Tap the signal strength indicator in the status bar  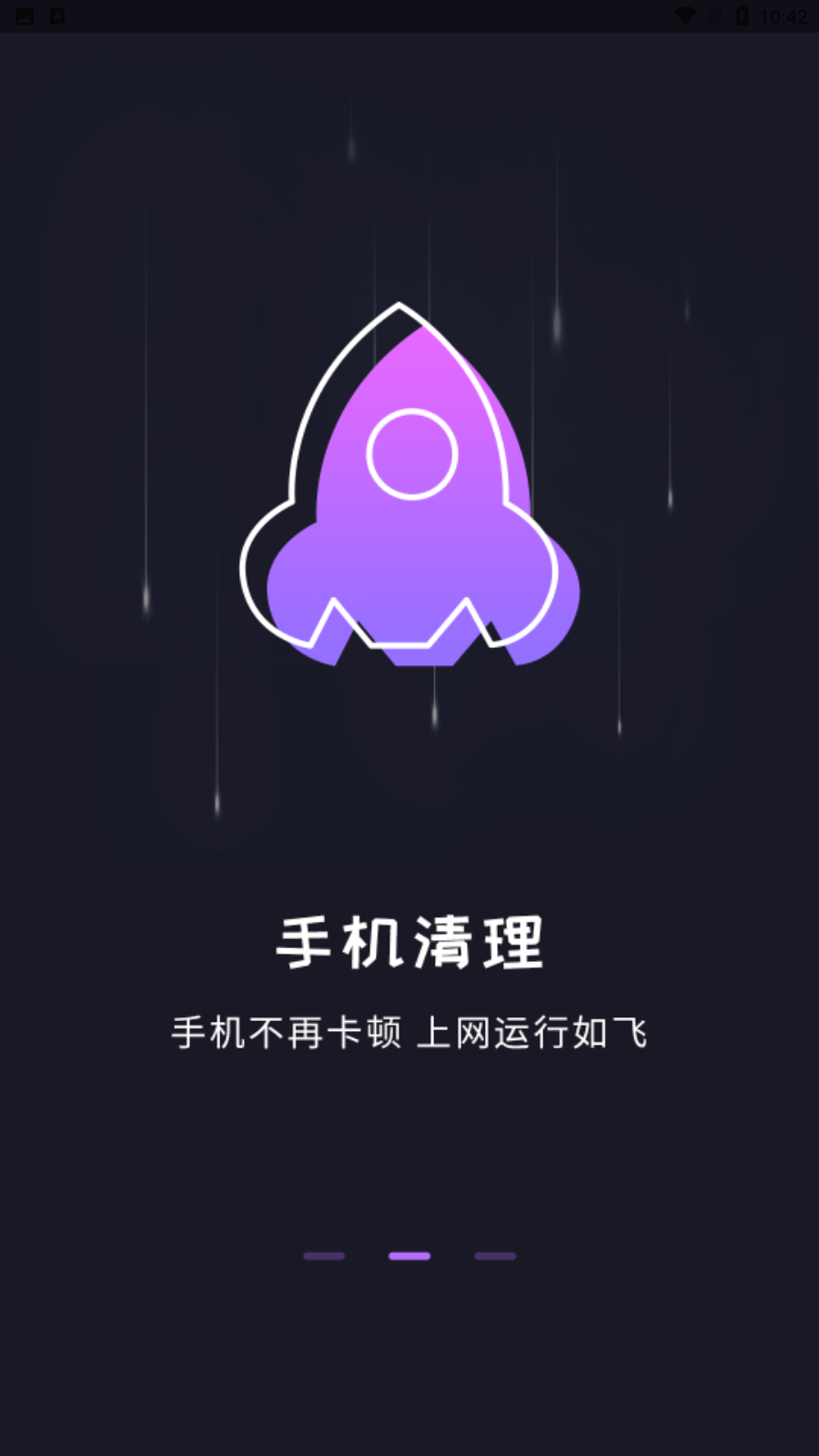click(x=715, y=14)
